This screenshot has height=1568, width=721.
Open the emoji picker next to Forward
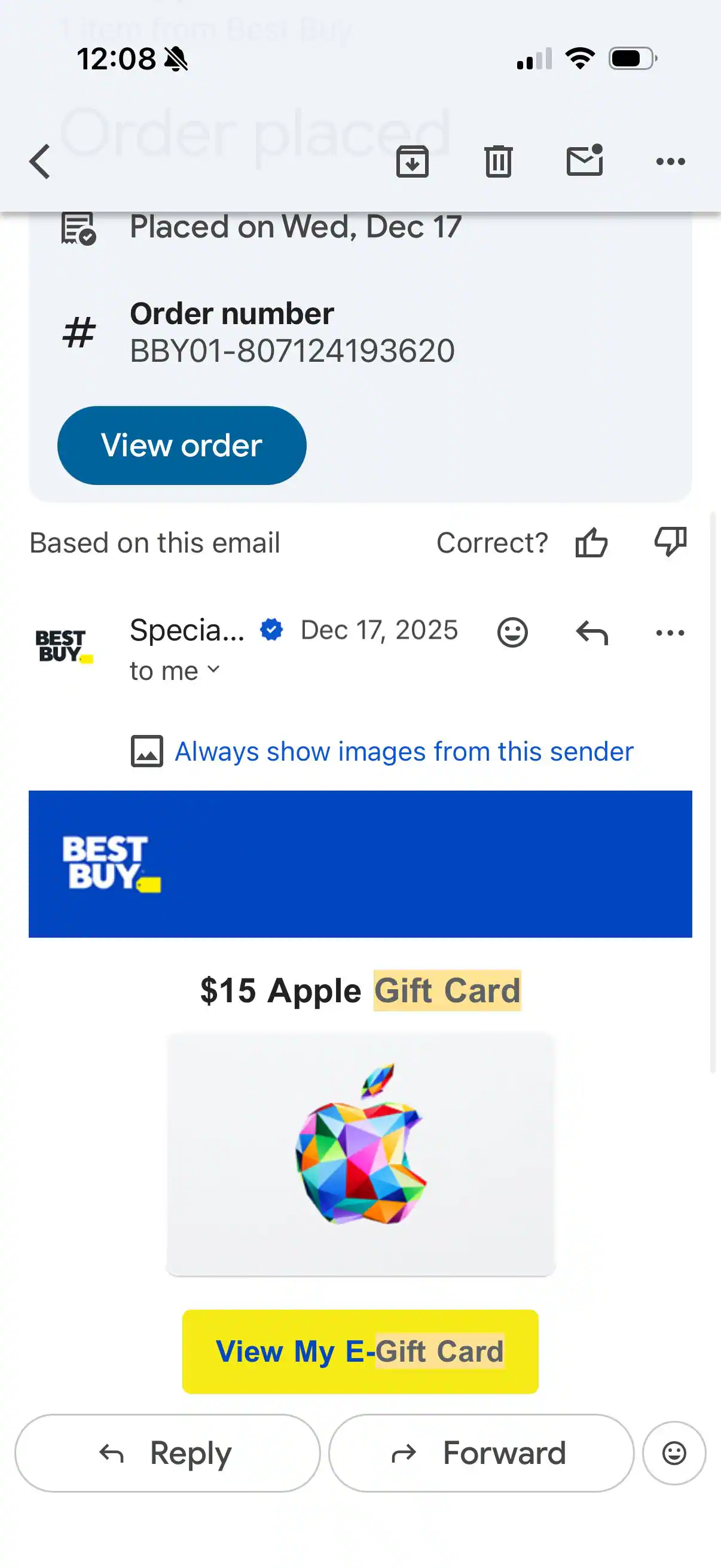pos(673,1454)
